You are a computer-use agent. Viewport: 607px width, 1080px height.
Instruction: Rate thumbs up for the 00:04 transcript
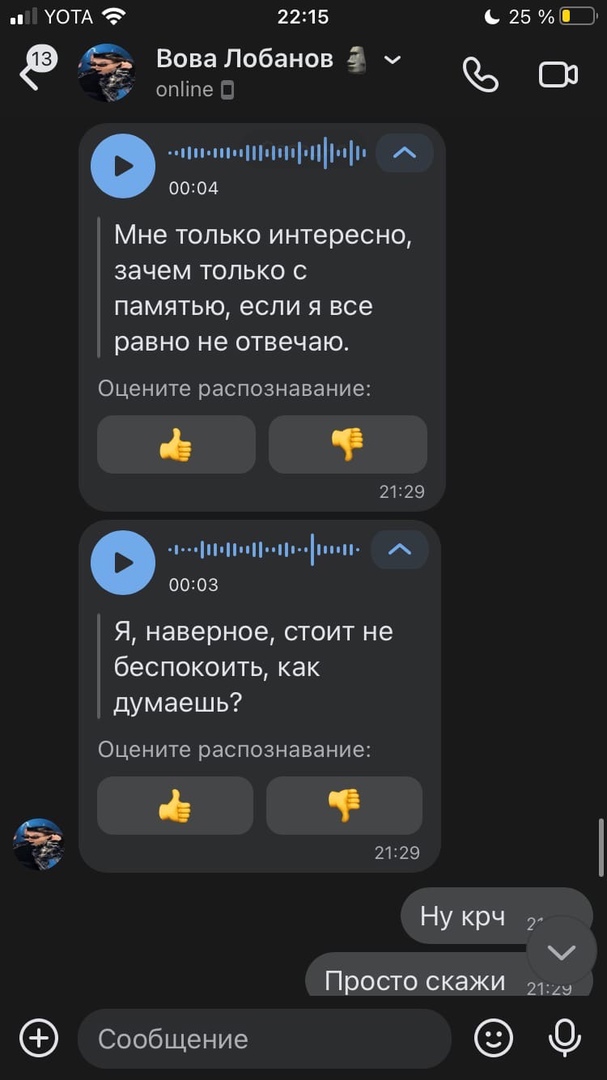coord(176,444)
